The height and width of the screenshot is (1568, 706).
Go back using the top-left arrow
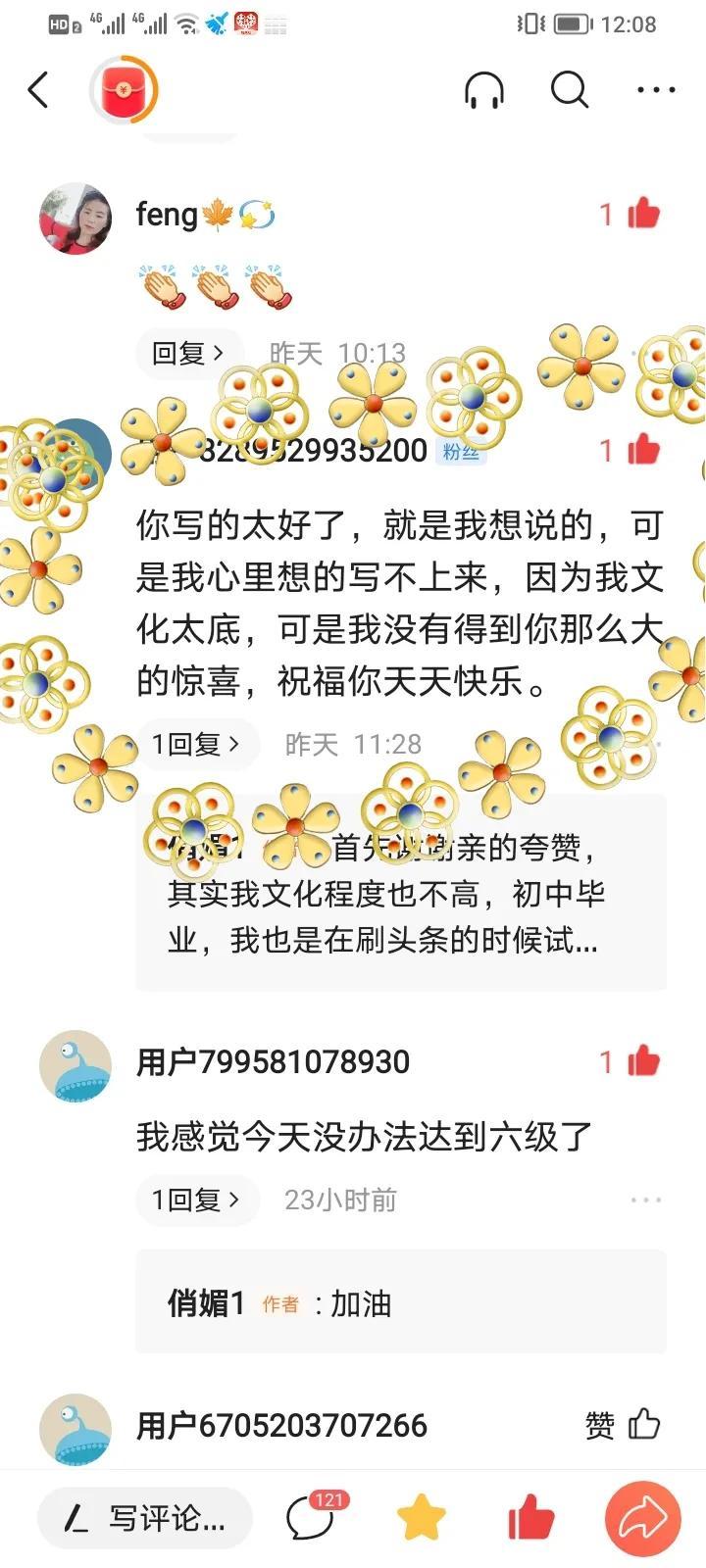coord(38,90)
